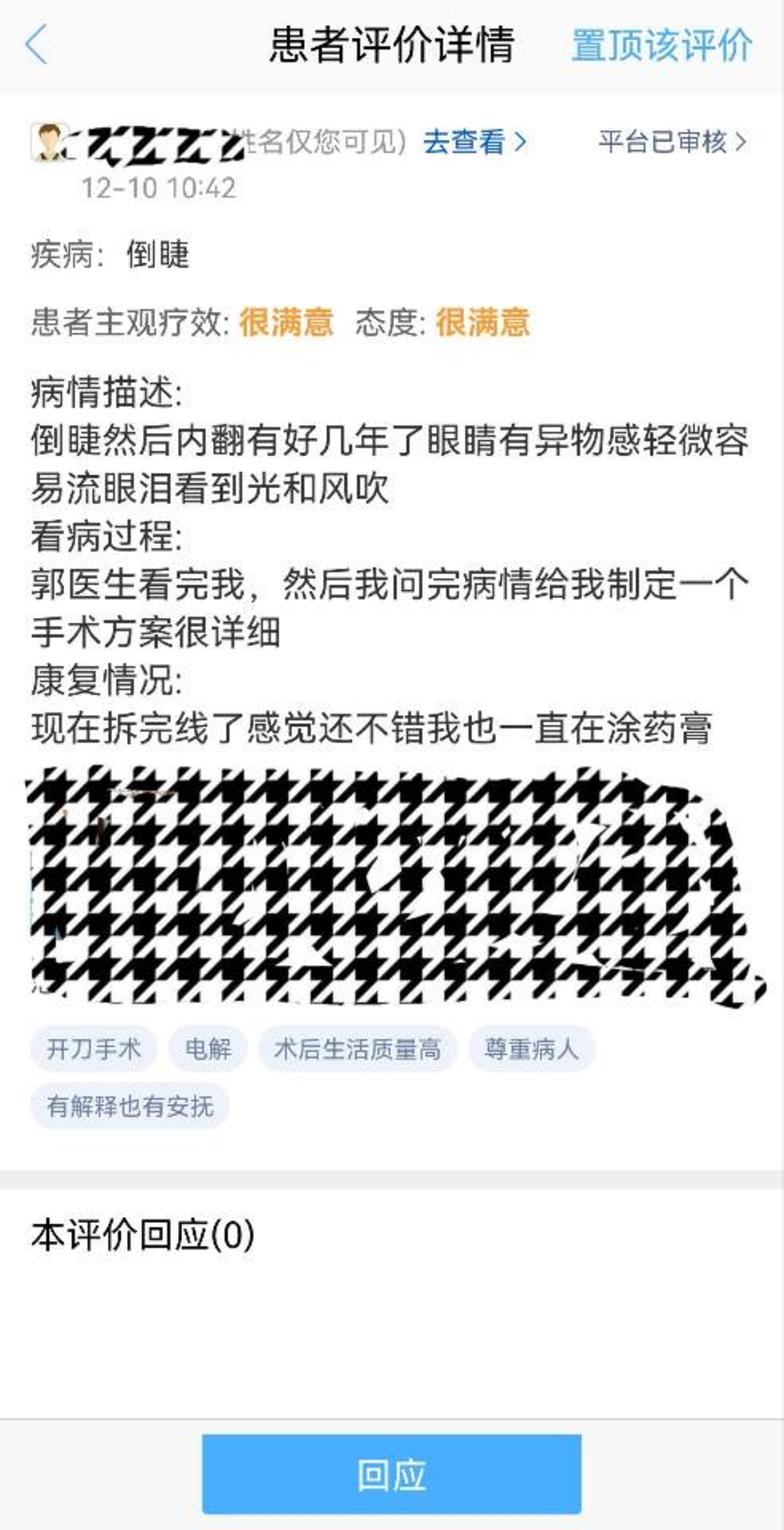Select the 有解释也有安抚 tag

pyautogui.click(x=130, y=1106)
